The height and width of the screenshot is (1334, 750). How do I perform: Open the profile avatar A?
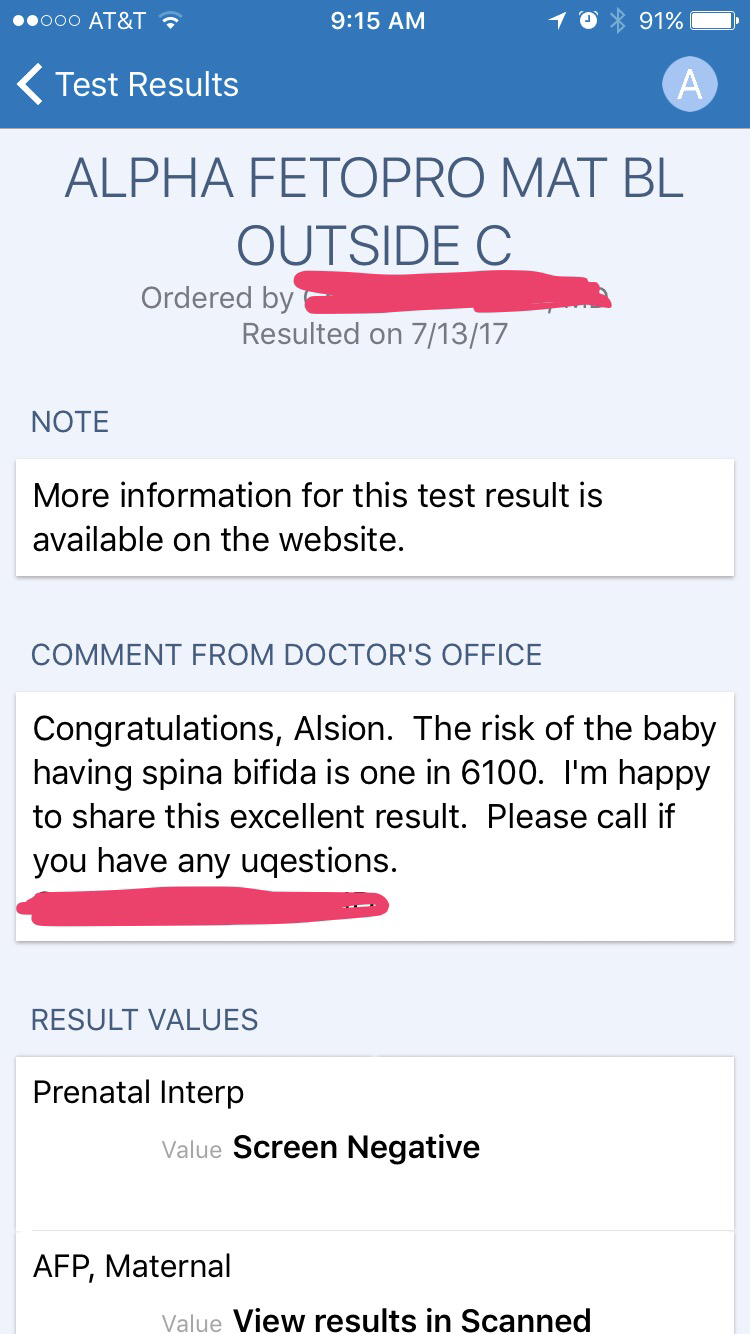(689, 85)
